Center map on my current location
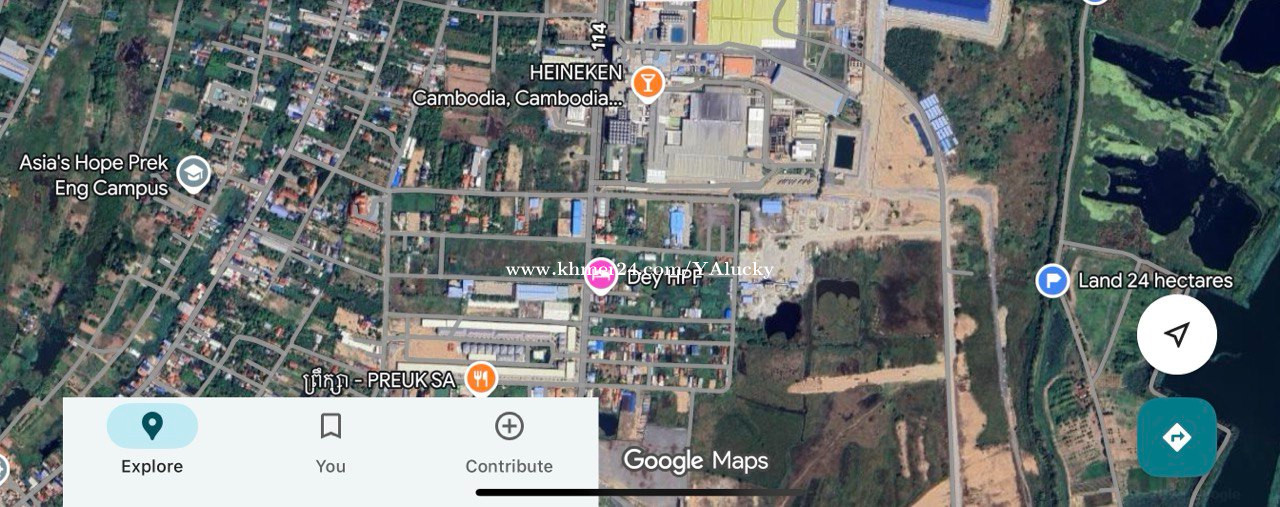The width and height of the screenshot is (1280, 507). (x=1177, y=334)
